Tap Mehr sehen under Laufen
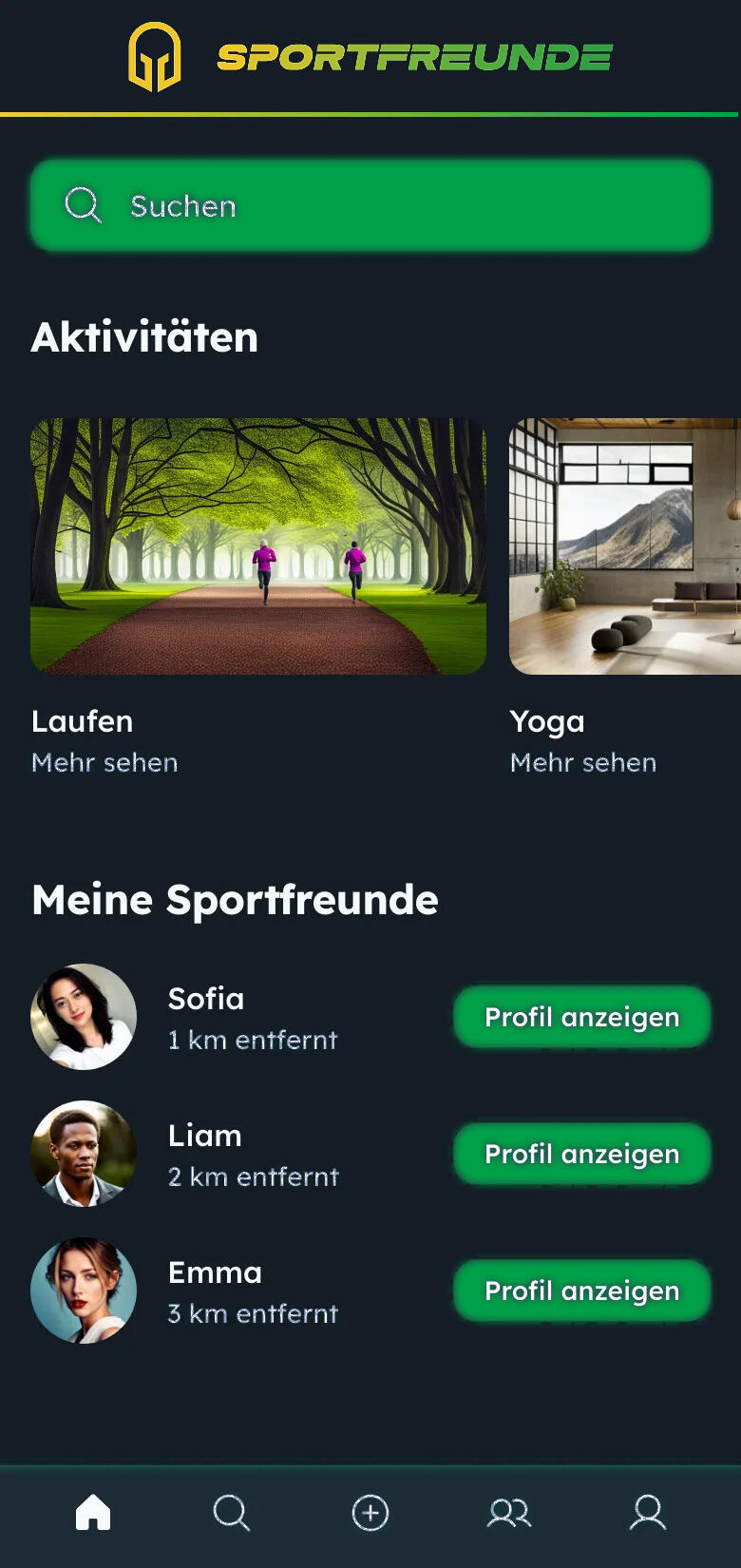 (104, 763)
